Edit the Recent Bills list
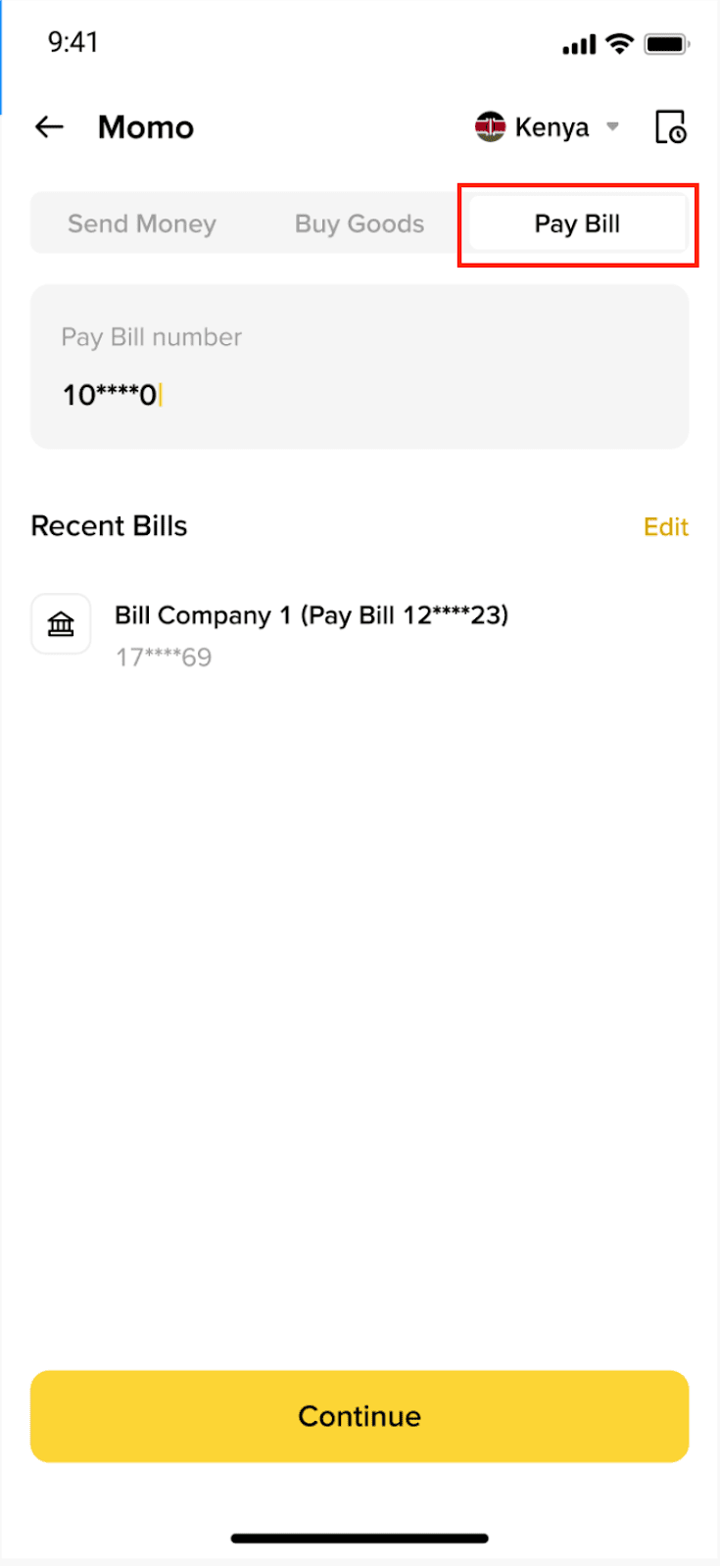 pos(665,527)
